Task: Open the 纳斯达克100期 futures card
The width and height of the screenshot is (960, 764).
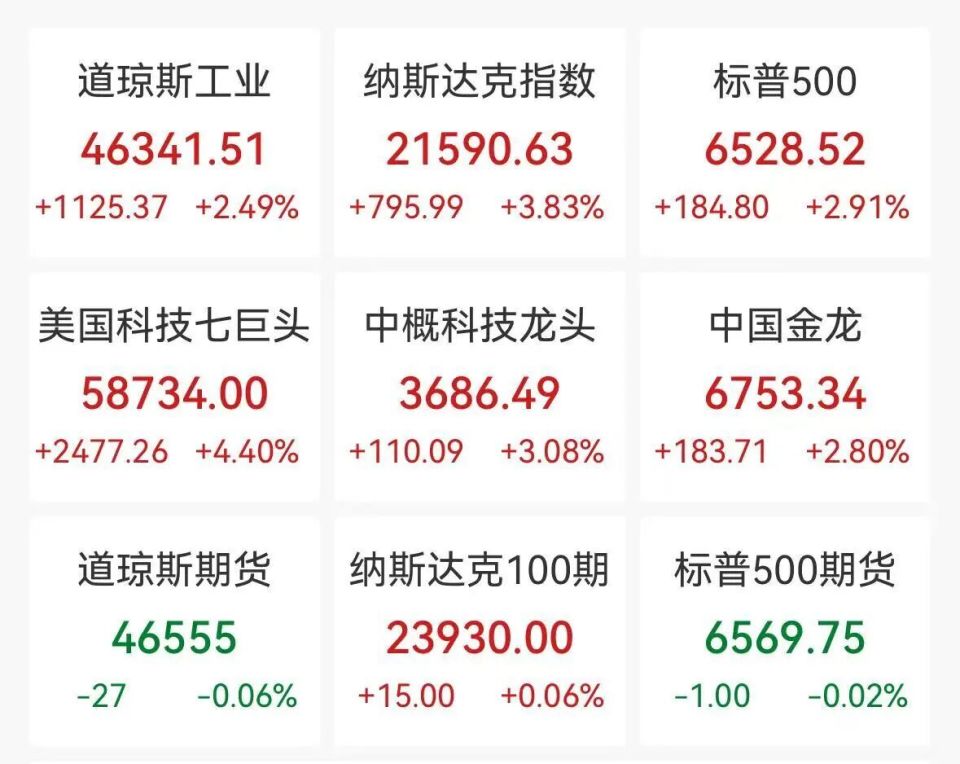Action: [479, 631]
